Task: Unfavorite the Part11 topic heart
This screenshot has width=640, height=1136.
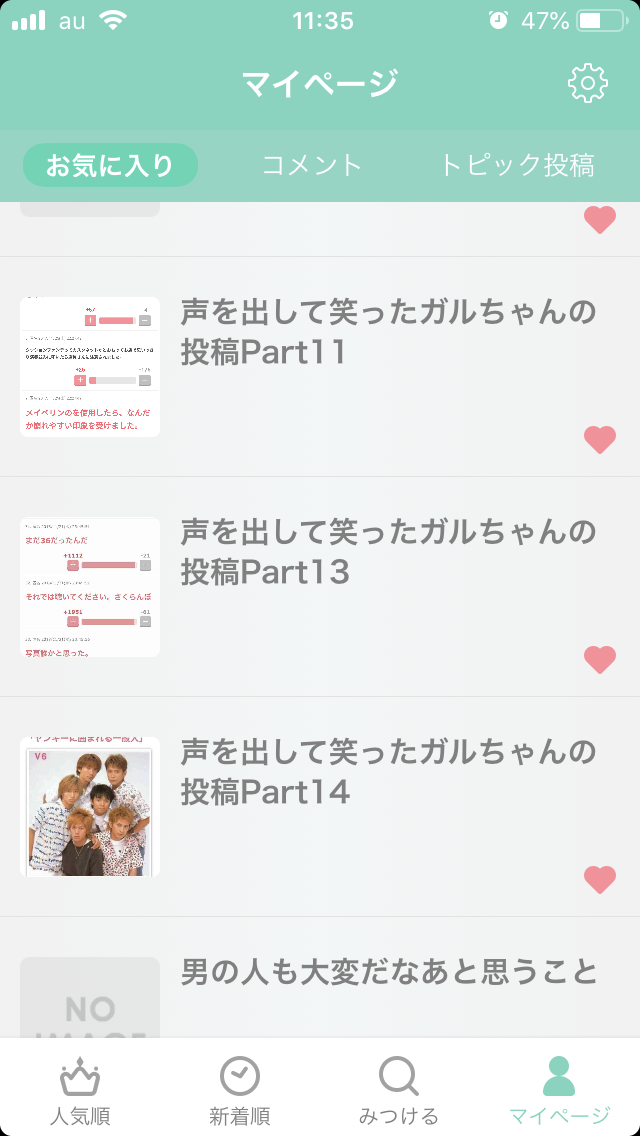Action: (x=600, y=440)
